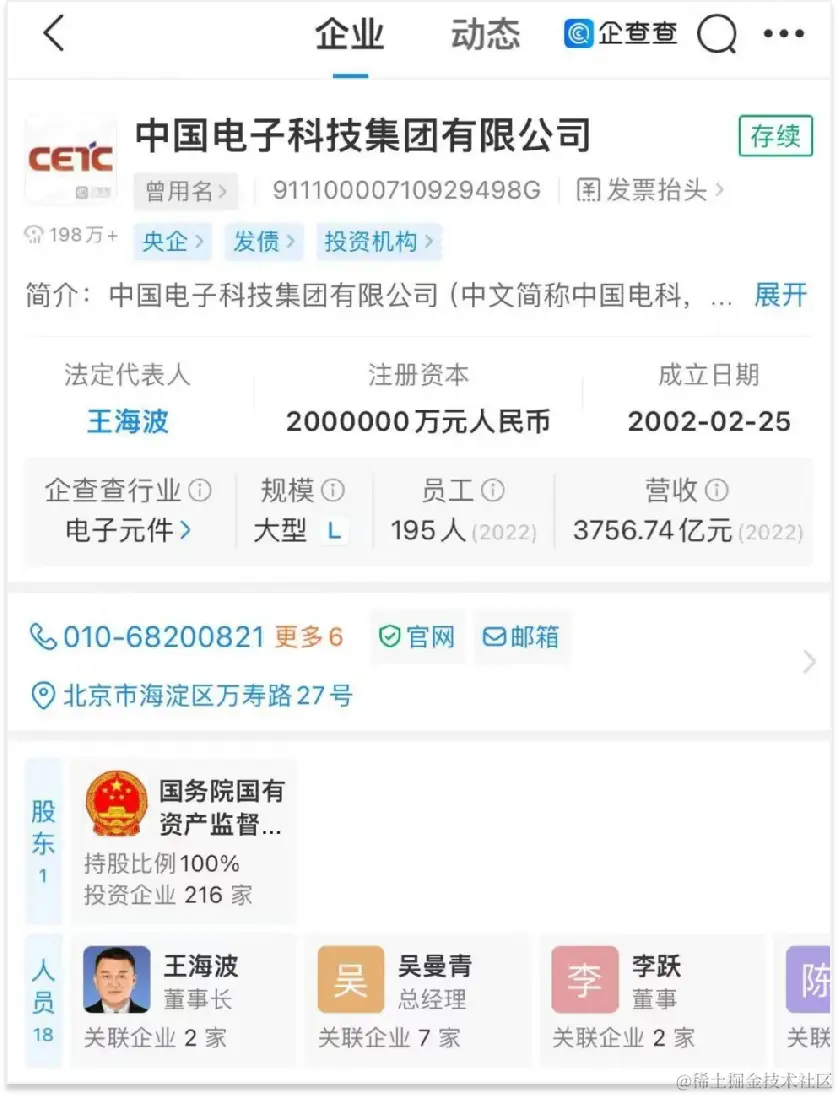Tap the location pin icon before the address
The height and width of the screenshot is (1097, 839).
pyautogui.click(x=40, y=697)
